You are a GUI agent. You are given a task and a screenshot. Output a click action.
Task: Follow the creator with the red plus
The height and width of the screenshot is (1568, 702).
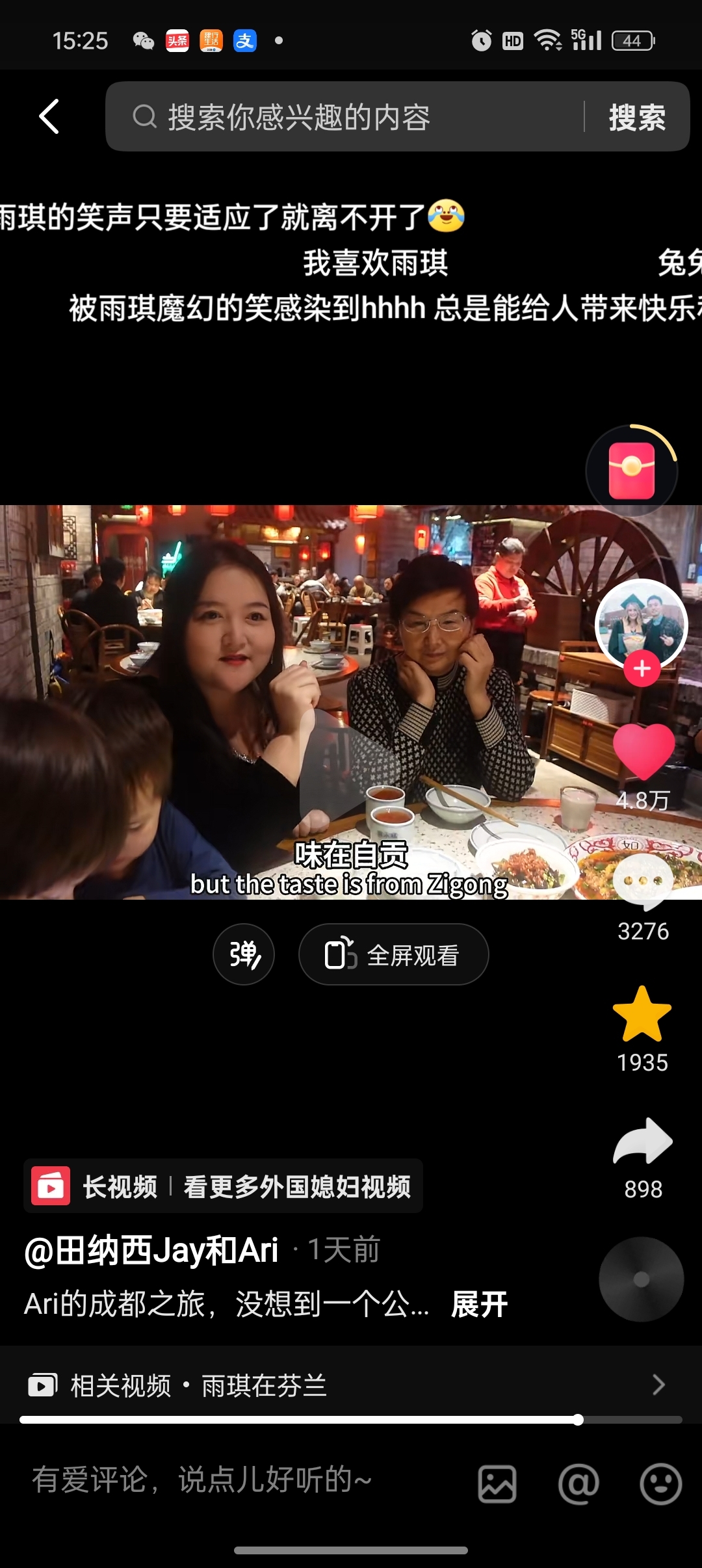point(642,668)
